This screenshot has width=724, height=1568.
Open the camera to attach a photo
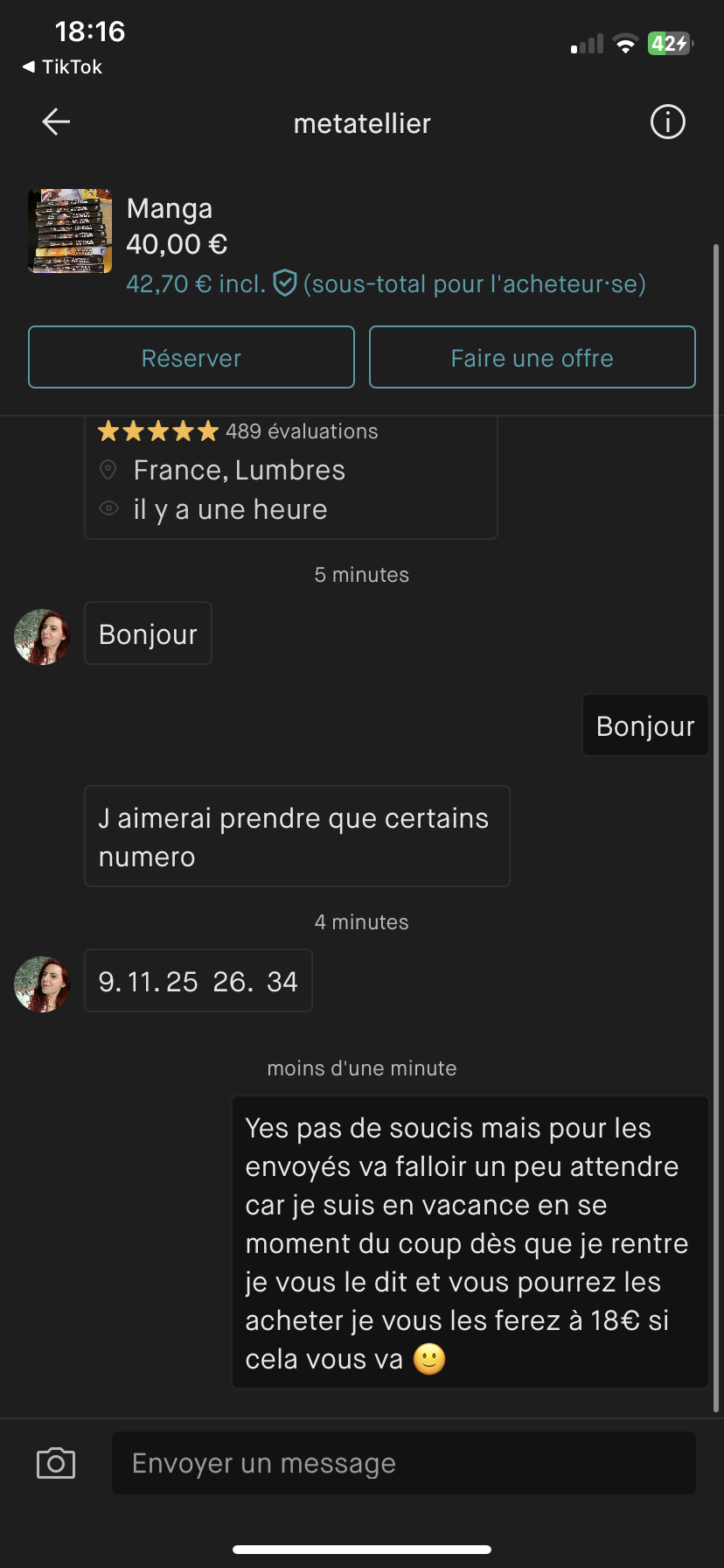[56, 1463]
